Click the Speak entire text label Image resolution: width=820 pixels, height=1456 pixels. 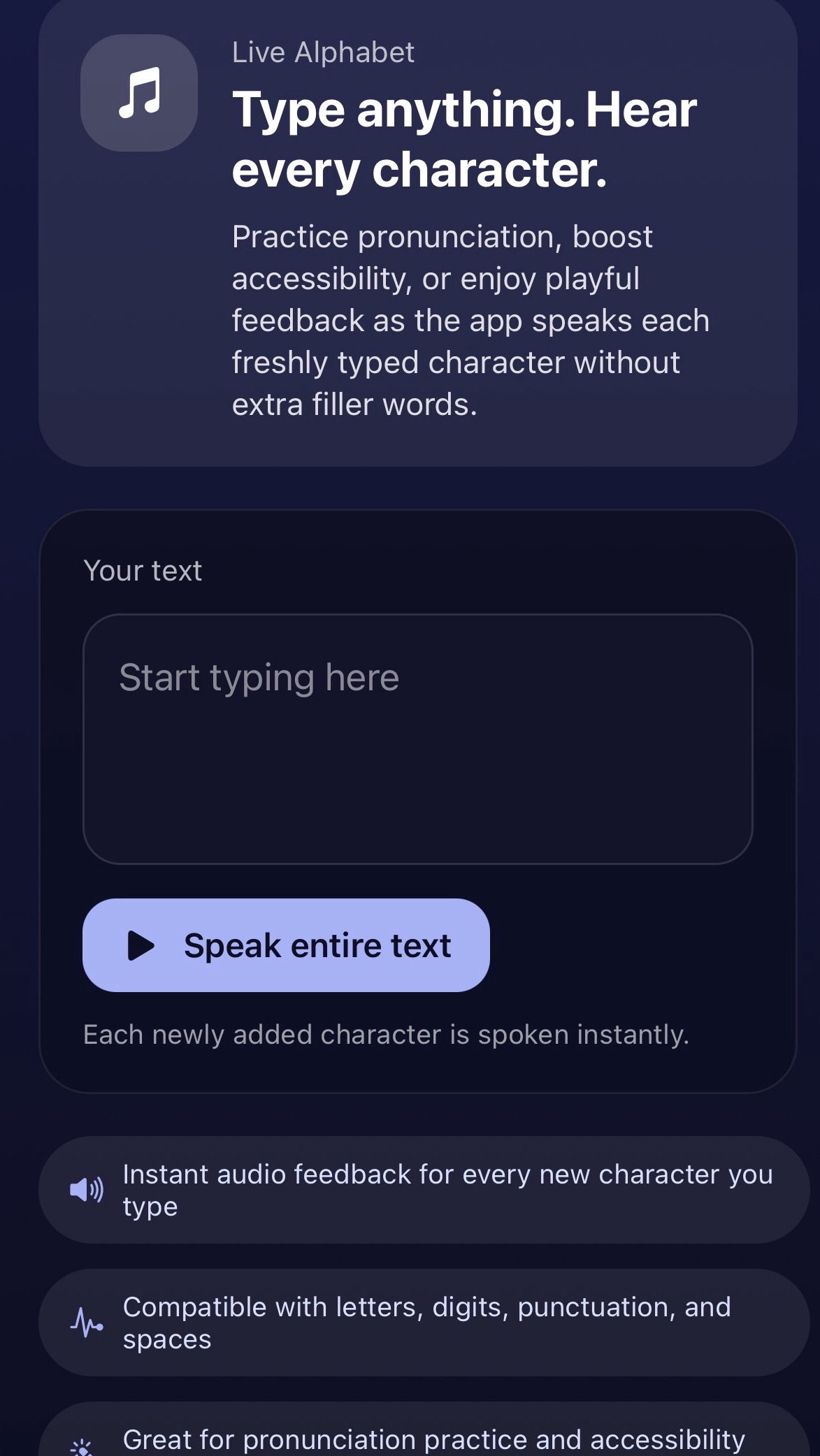click(318, 945)
